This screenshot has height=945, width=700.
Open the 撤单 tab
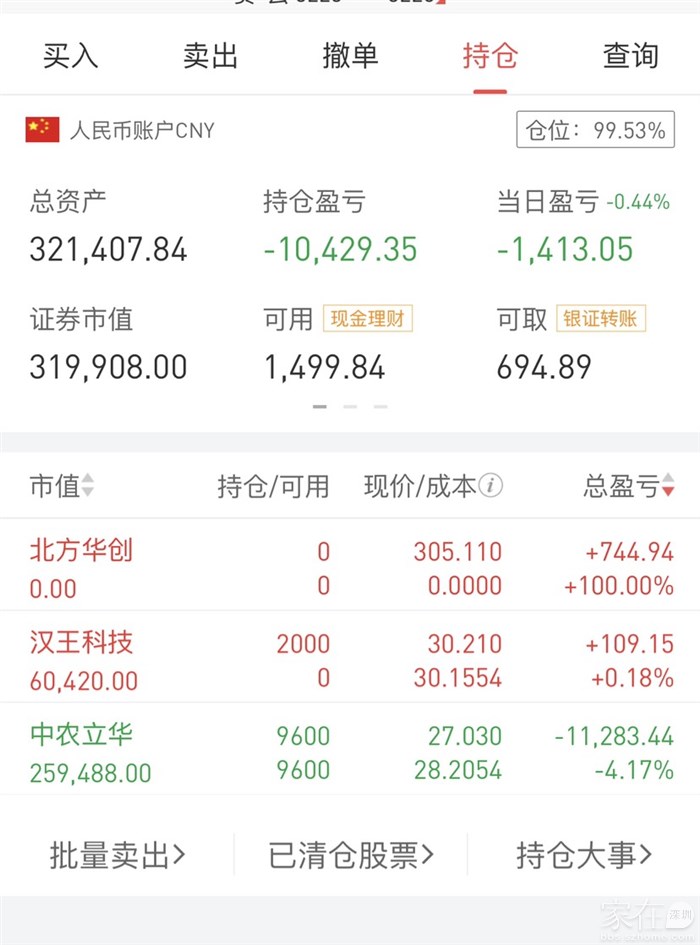(350, 56)
